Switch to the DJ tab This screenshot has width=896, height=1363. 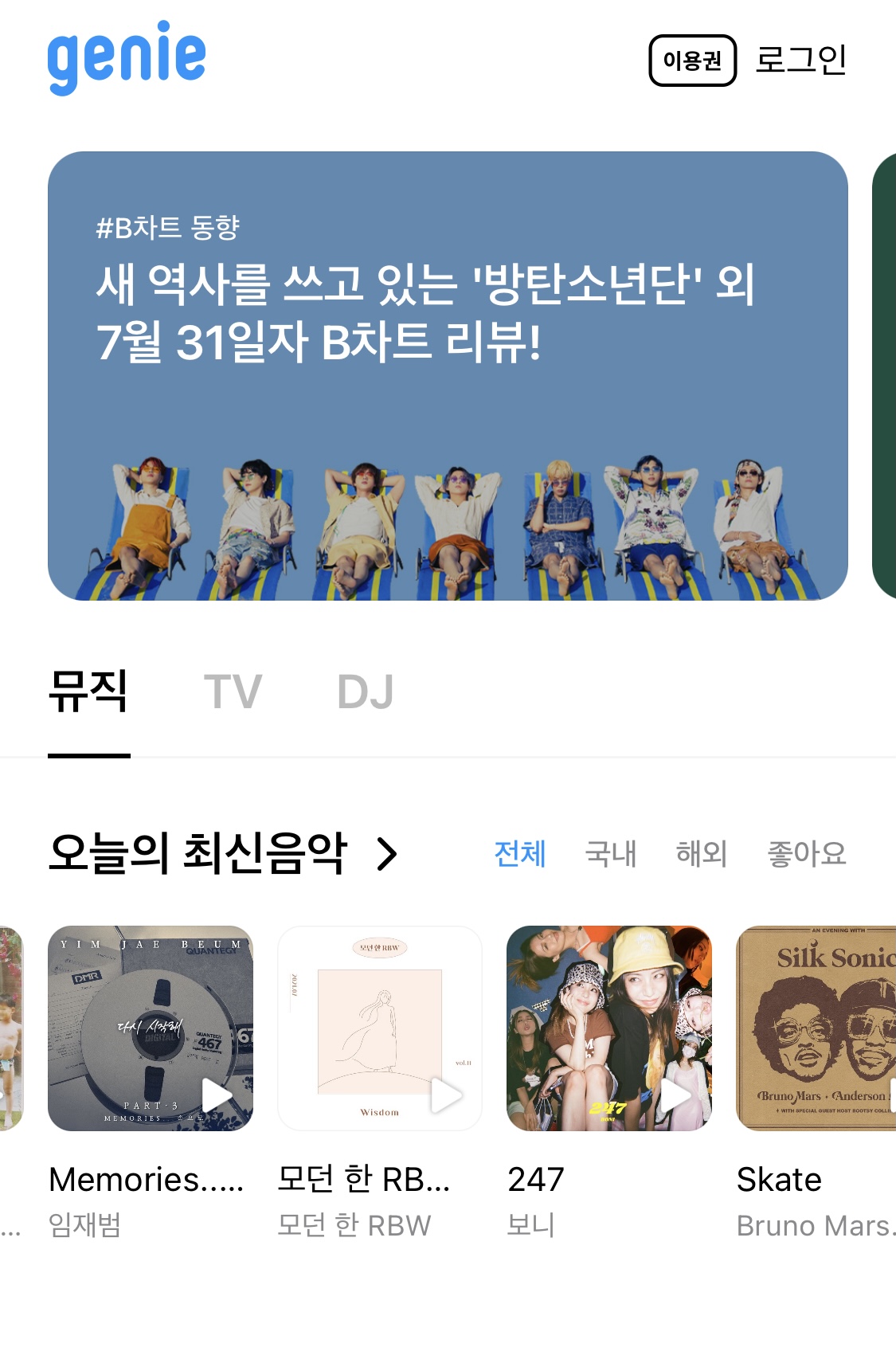pyautogui.click(x=365, y=691)
